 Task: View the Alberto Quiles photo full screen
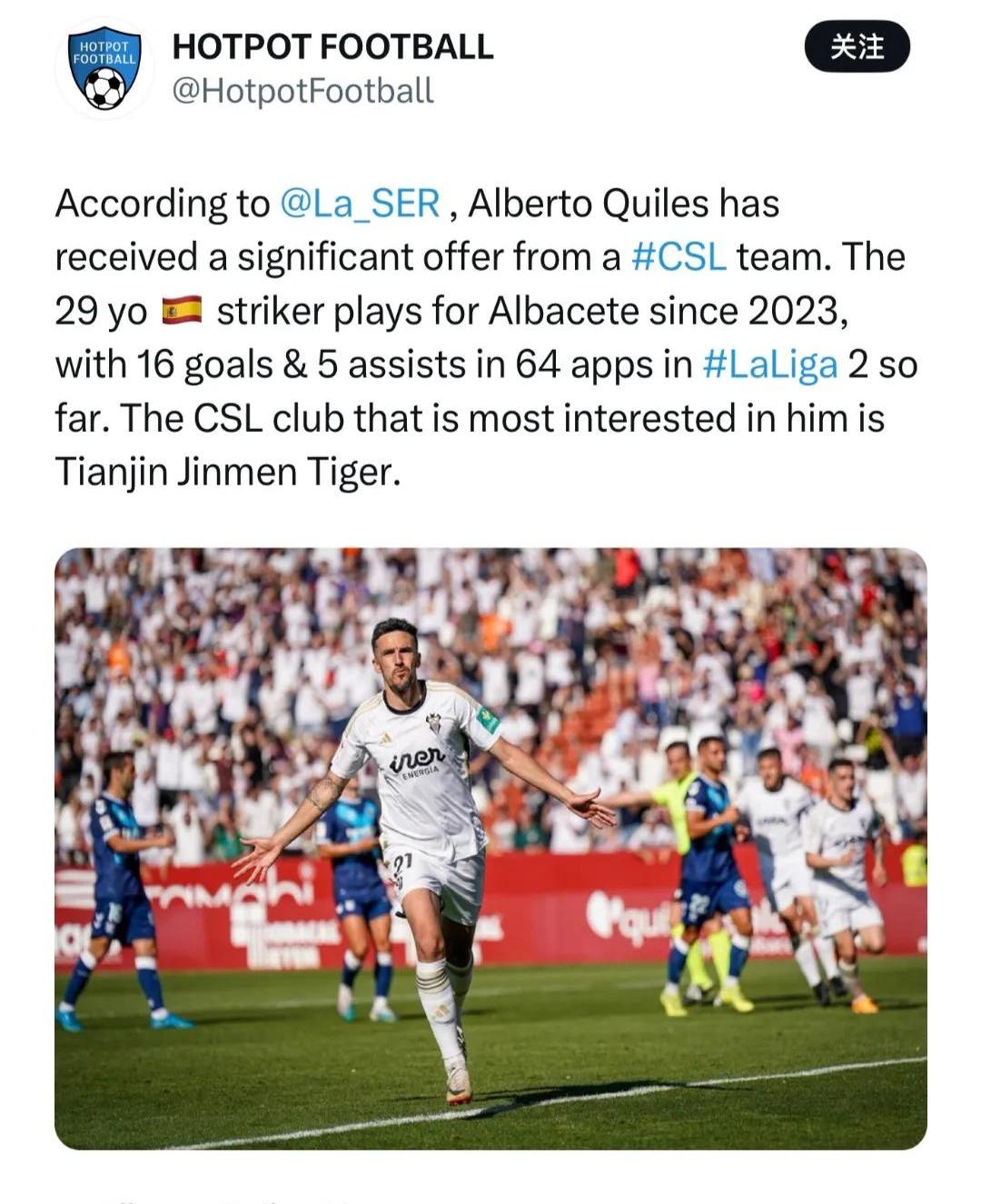tap(490, 847)
